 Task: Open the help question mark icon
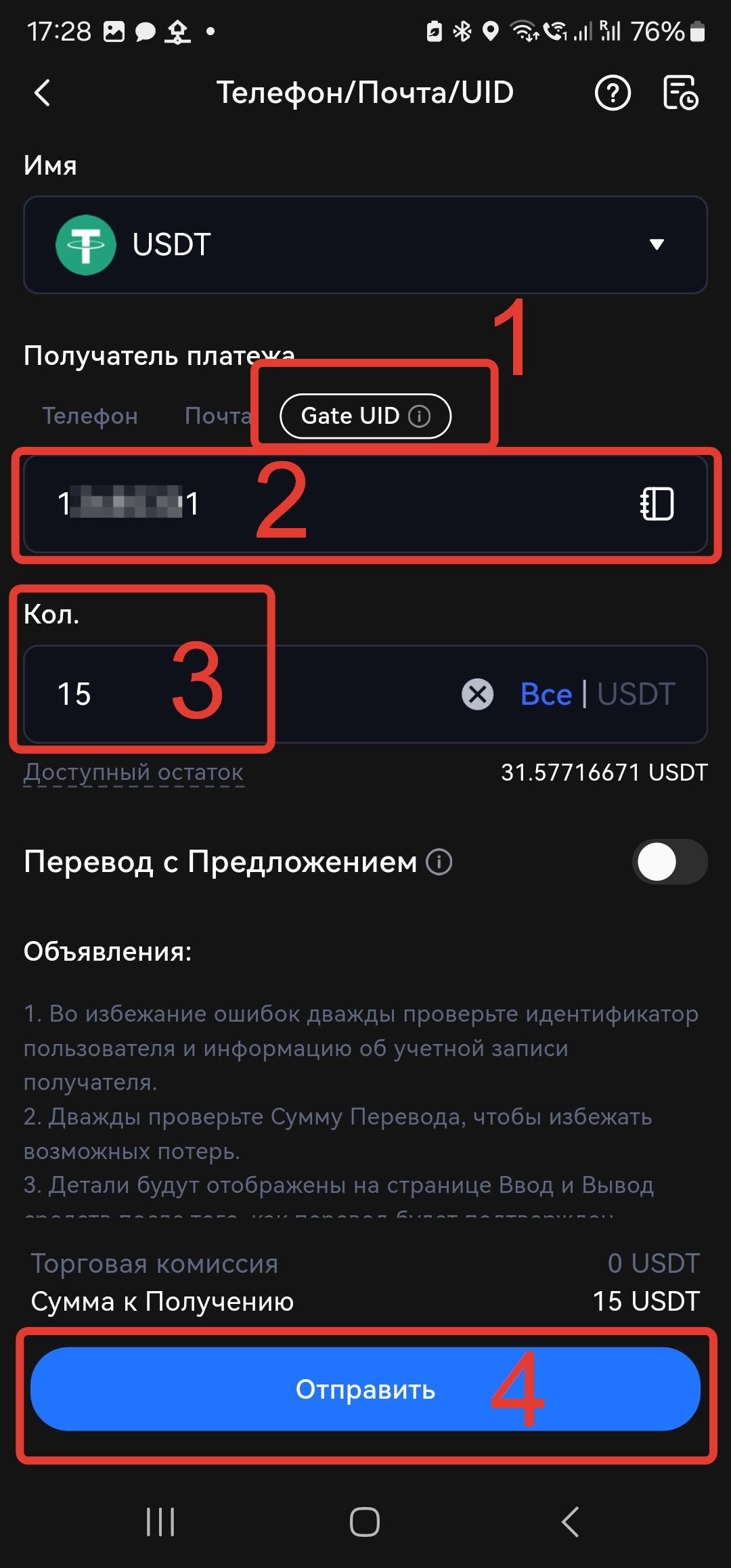coord(613,93)
